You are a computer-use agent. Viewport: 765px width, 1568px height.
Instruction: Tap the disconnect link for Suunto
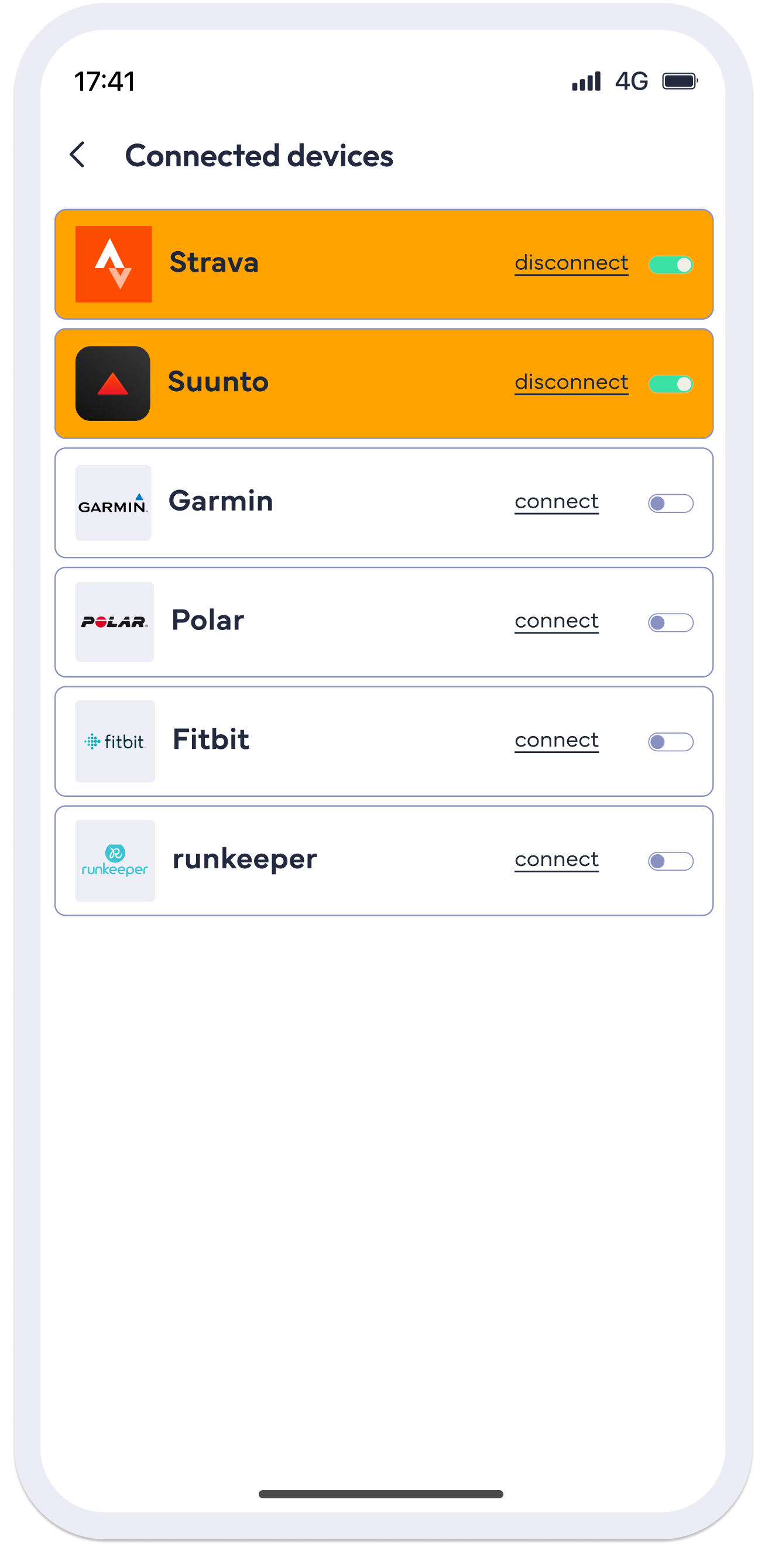tap(571, 382)
